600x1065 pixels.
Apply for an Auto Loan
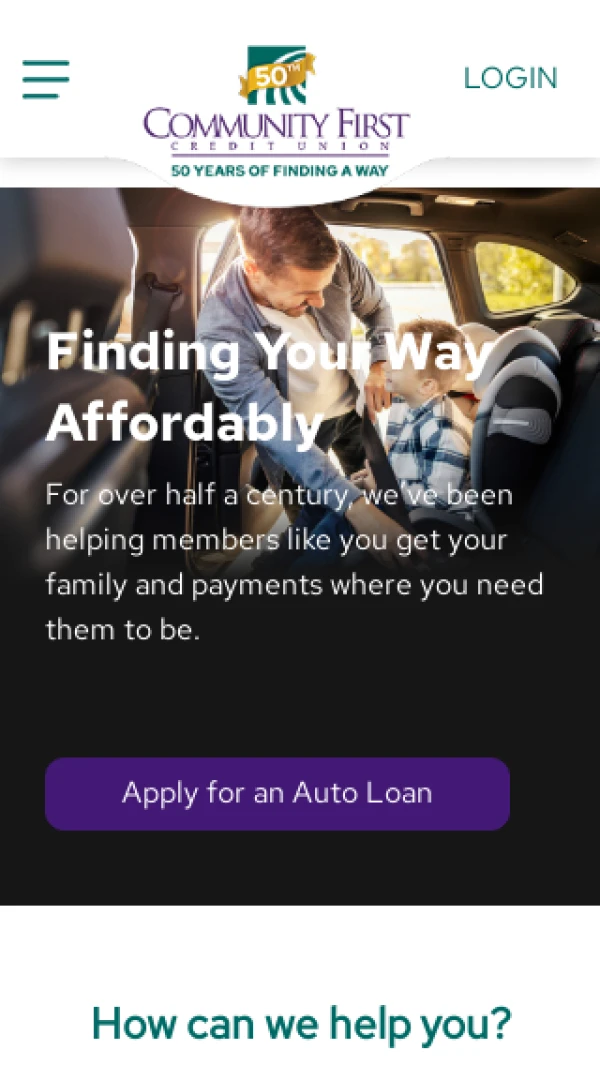[277, 793]
